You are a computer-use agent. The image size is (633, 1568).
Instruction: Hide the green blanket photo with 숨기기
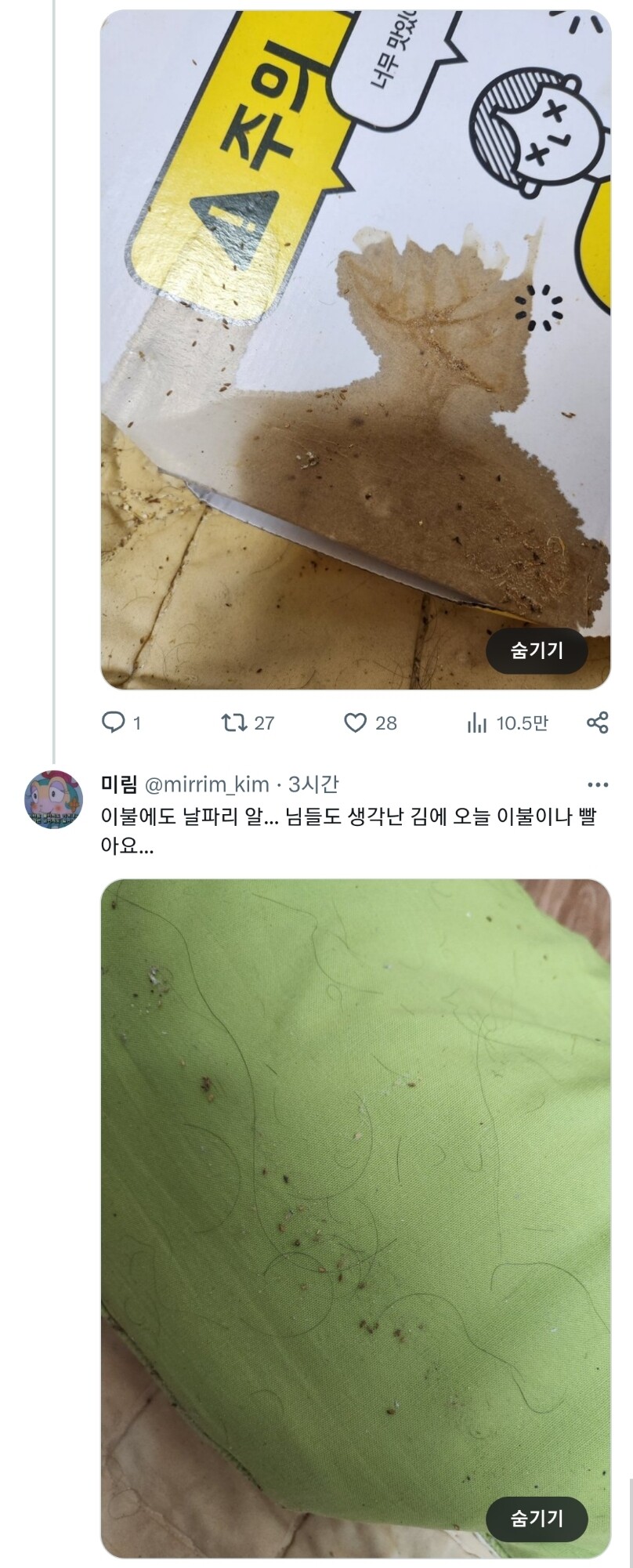pyautogui.click(x=537, y=1518)
